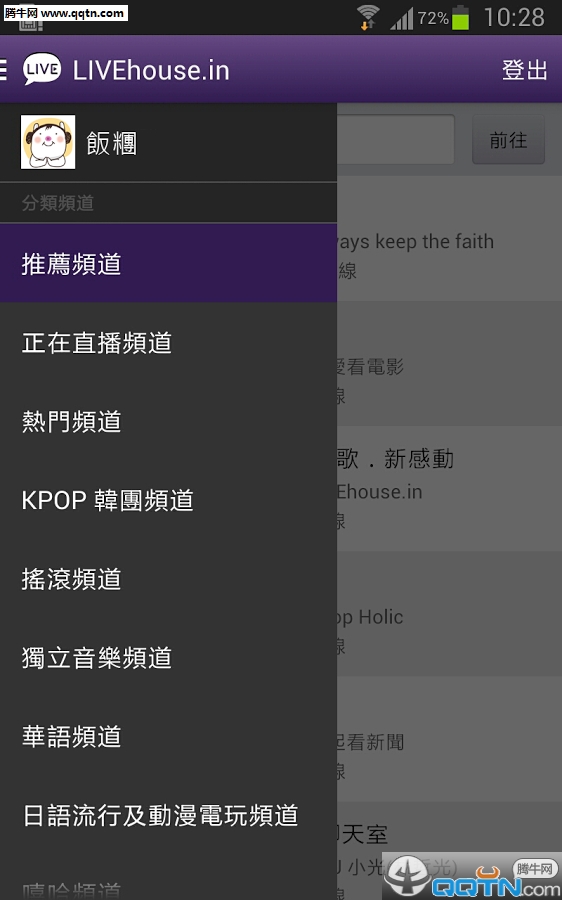Tap the 前往 button
This screenshot has width=562, height=900.
click(508, 140)
